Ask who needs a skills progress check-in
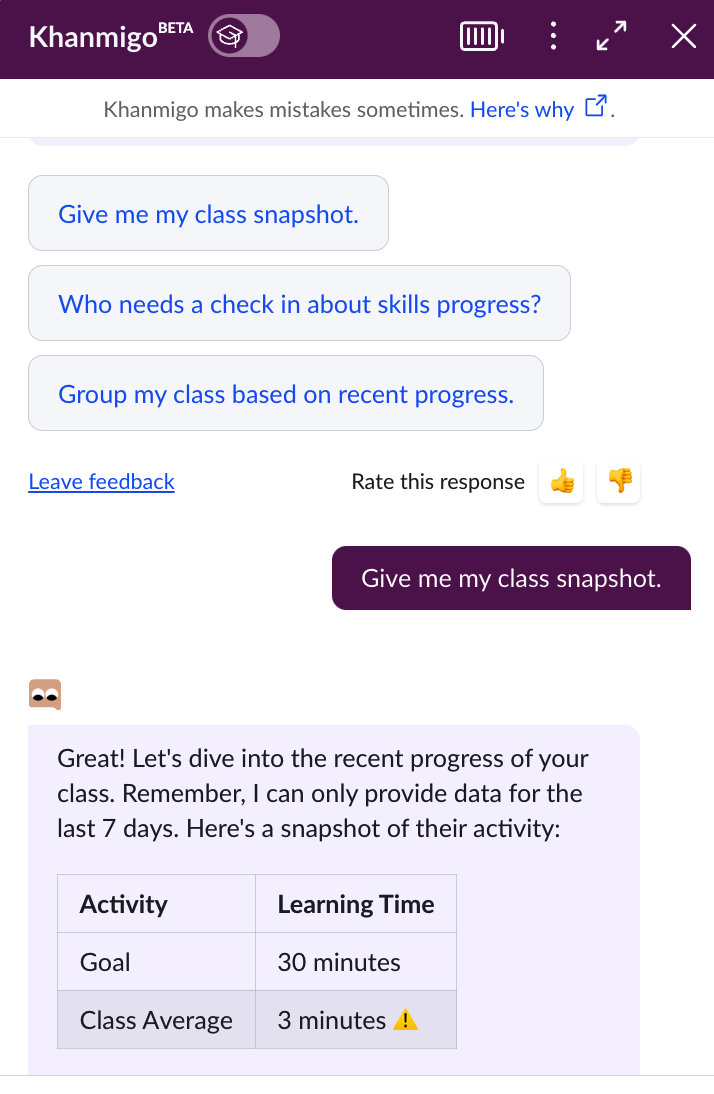 [x=299, y=304]
